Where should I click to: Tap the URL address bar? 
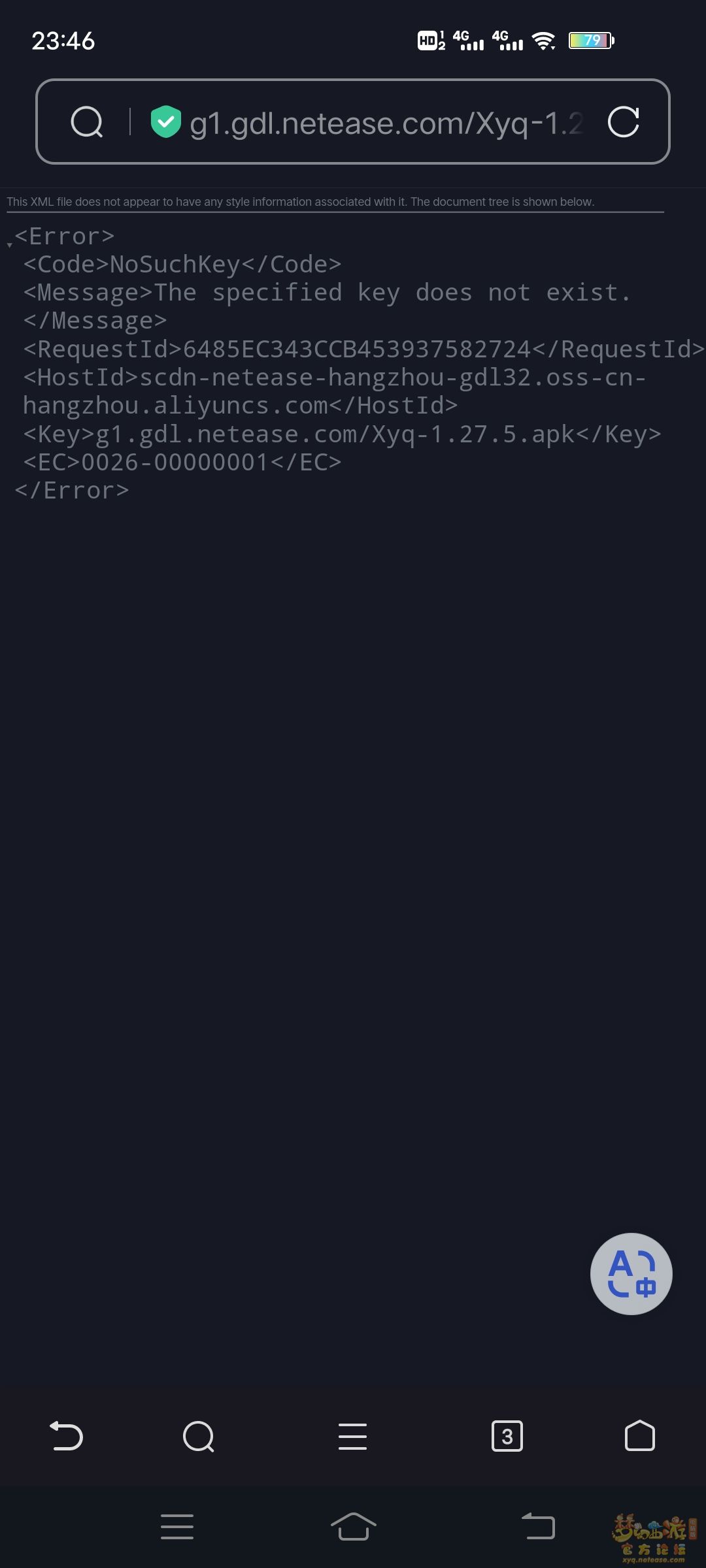click(x=386, y=122)
